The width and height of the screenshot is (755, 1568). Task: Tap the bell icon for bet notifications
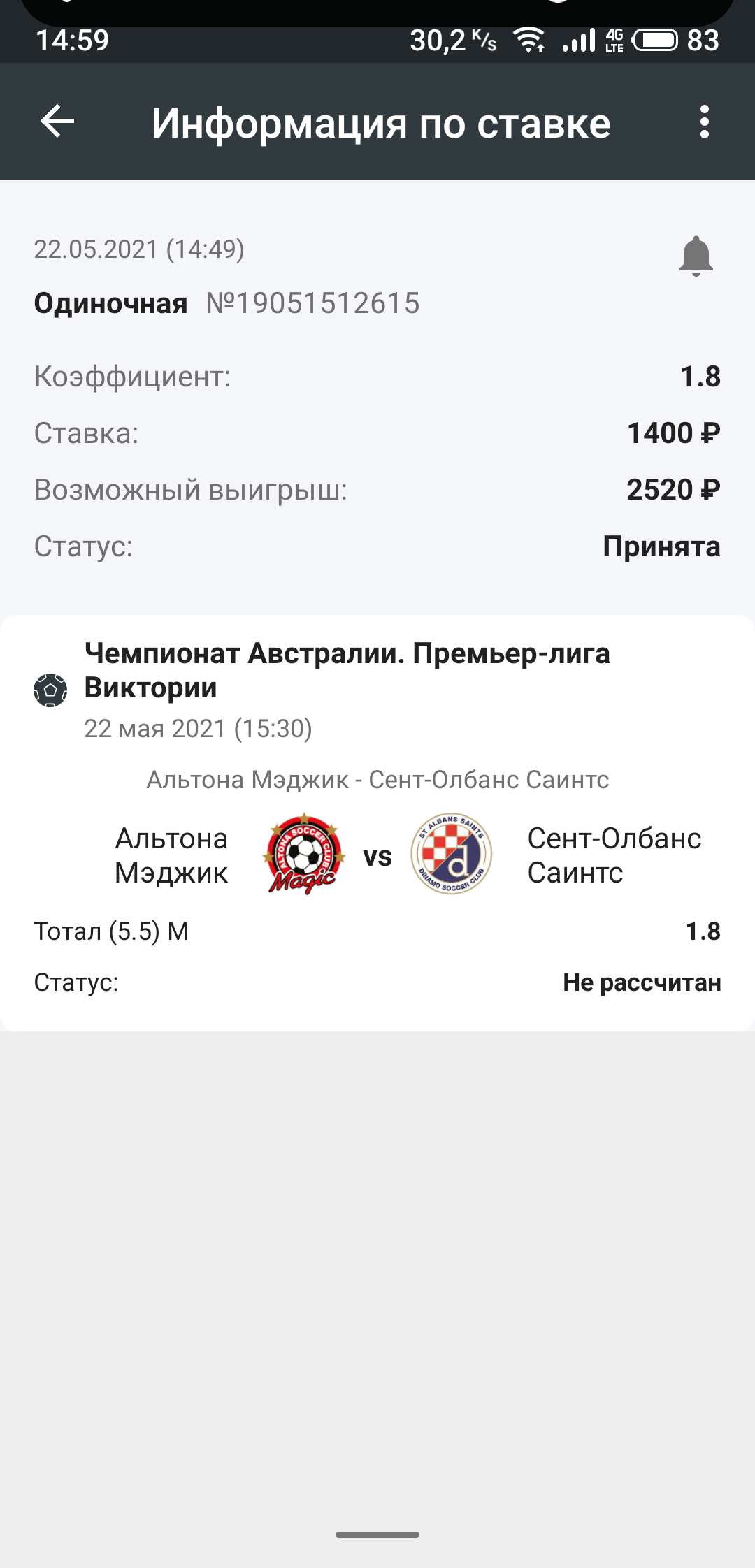click(x=696, y=256)
